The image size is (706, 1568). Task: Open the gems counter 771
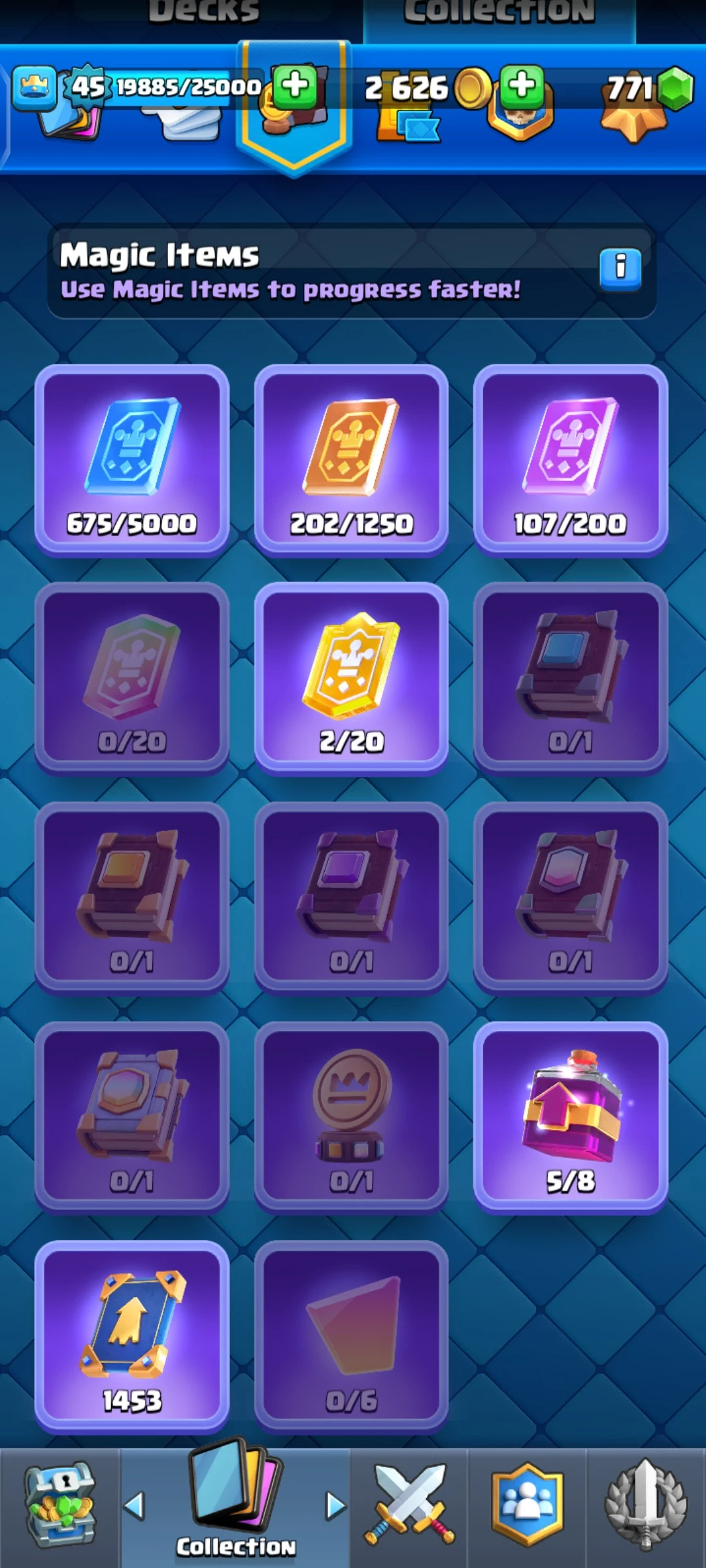pyautogui.click(x=647, y=88)
